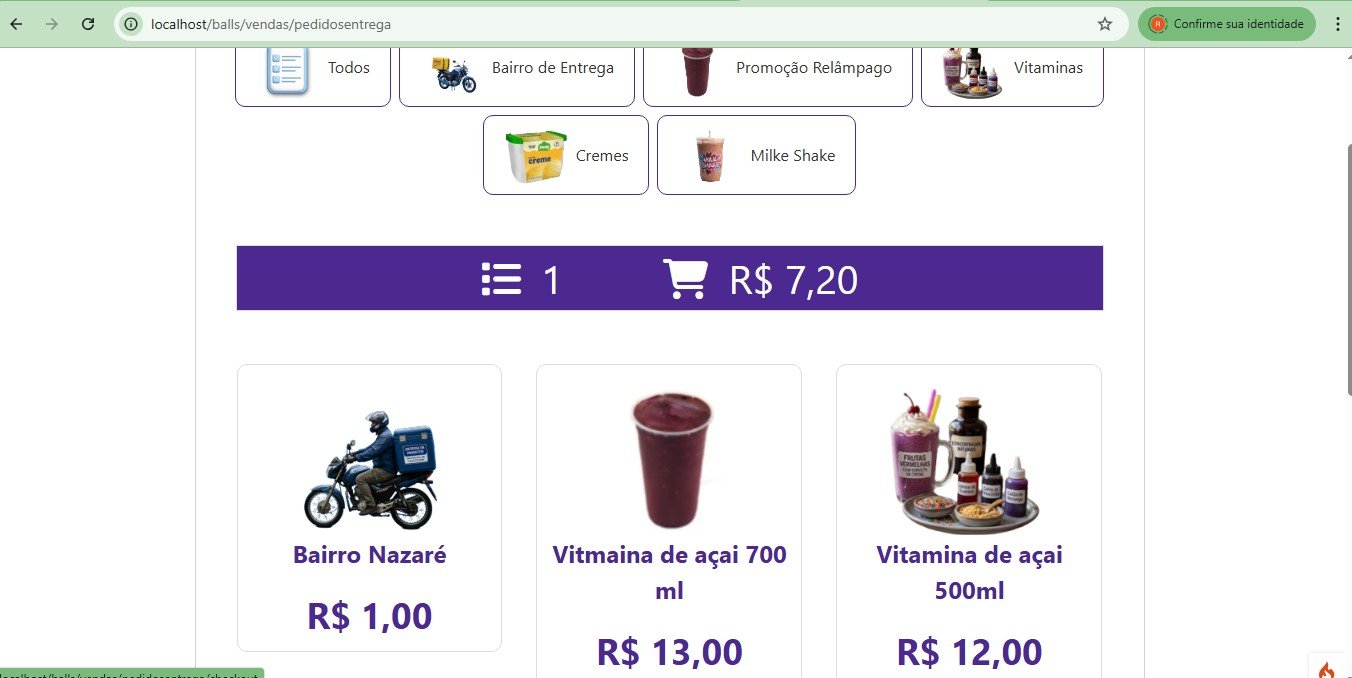Viewport: 1352px width, 678px height.
Task: Bookmark this page with the star
Action: point(1105,24)
